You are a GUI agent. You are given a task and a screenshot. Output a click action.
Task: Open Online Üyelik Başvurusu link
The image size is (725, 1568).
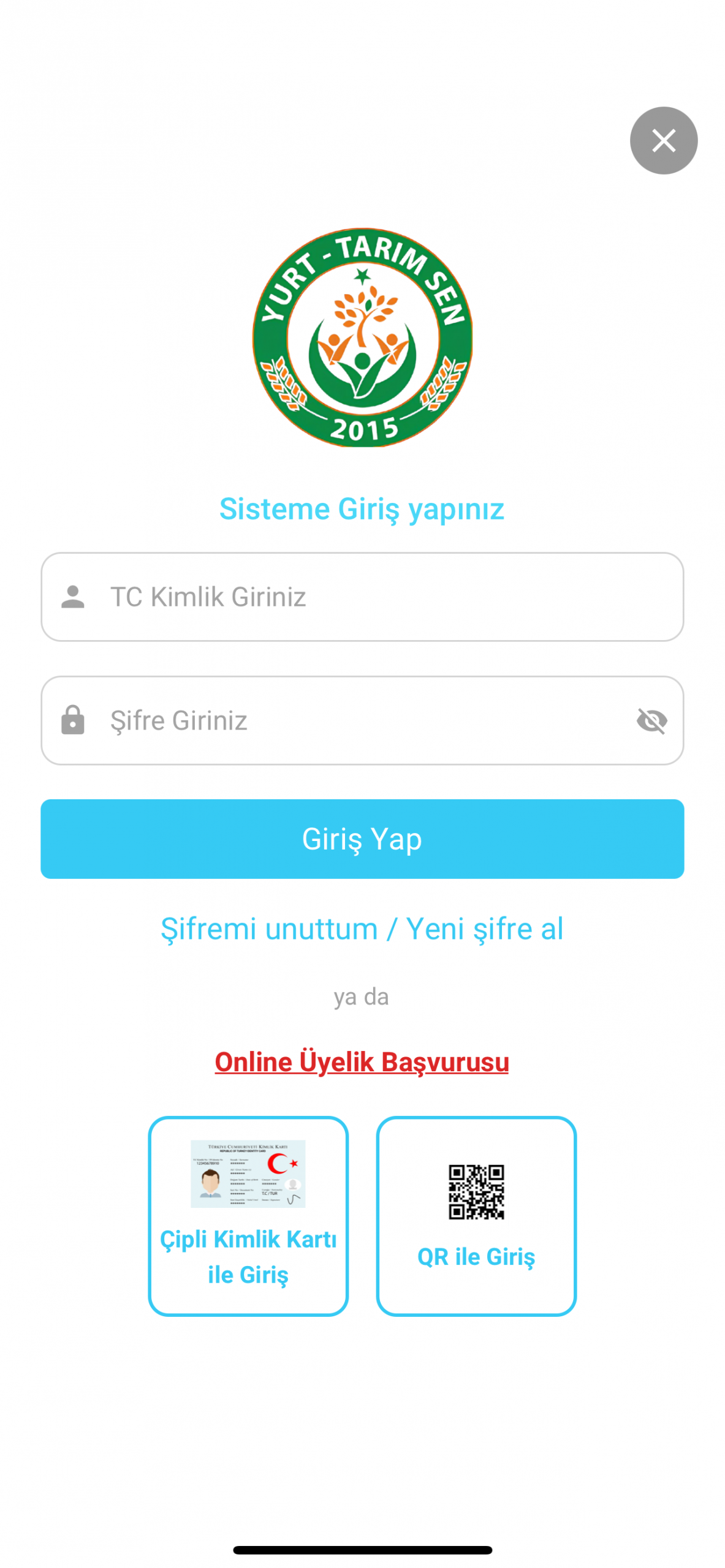coord(362,1061)
